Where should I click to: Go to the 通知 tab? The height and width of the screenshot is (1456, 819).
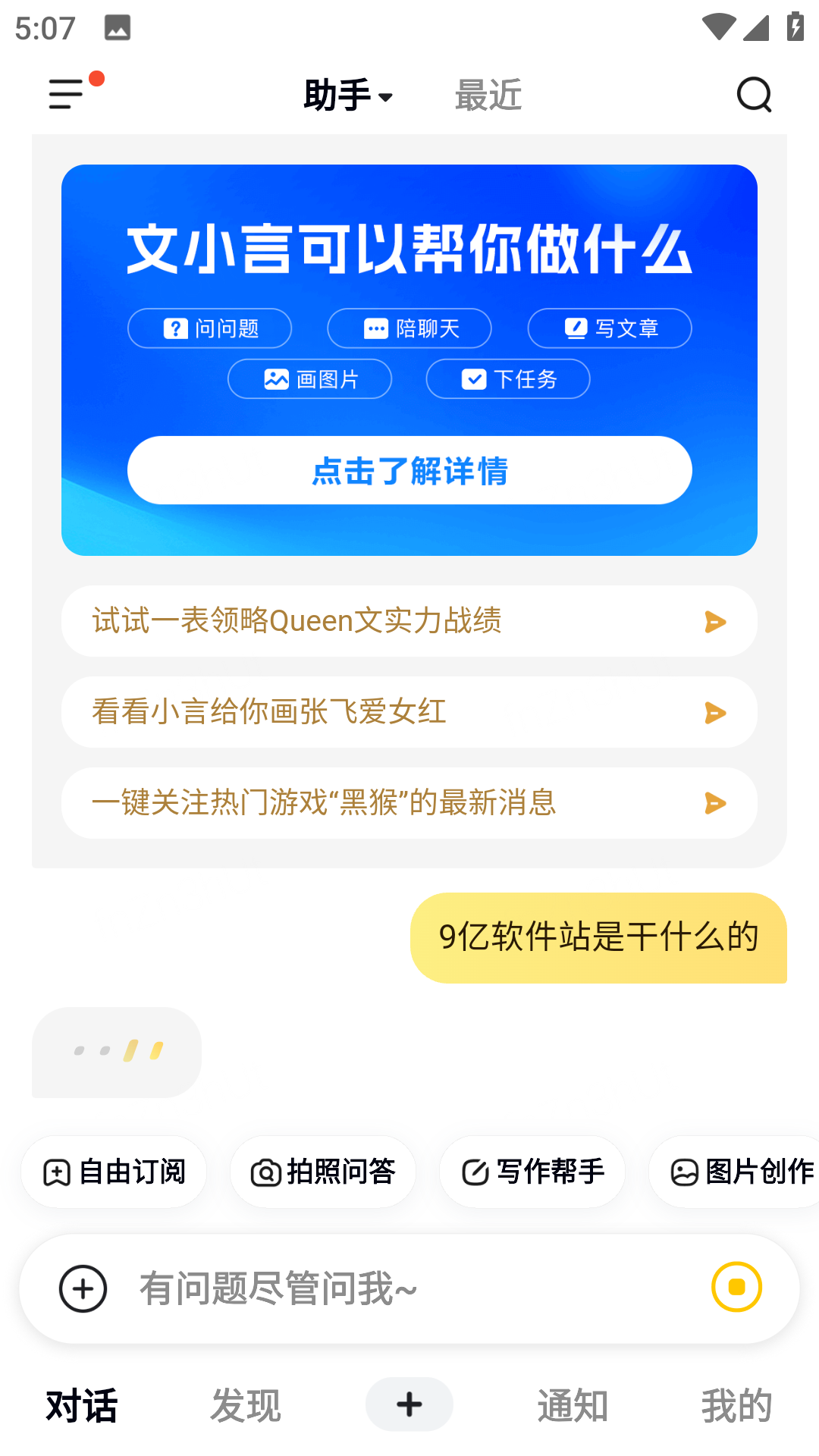click(x=573, y=1405)
